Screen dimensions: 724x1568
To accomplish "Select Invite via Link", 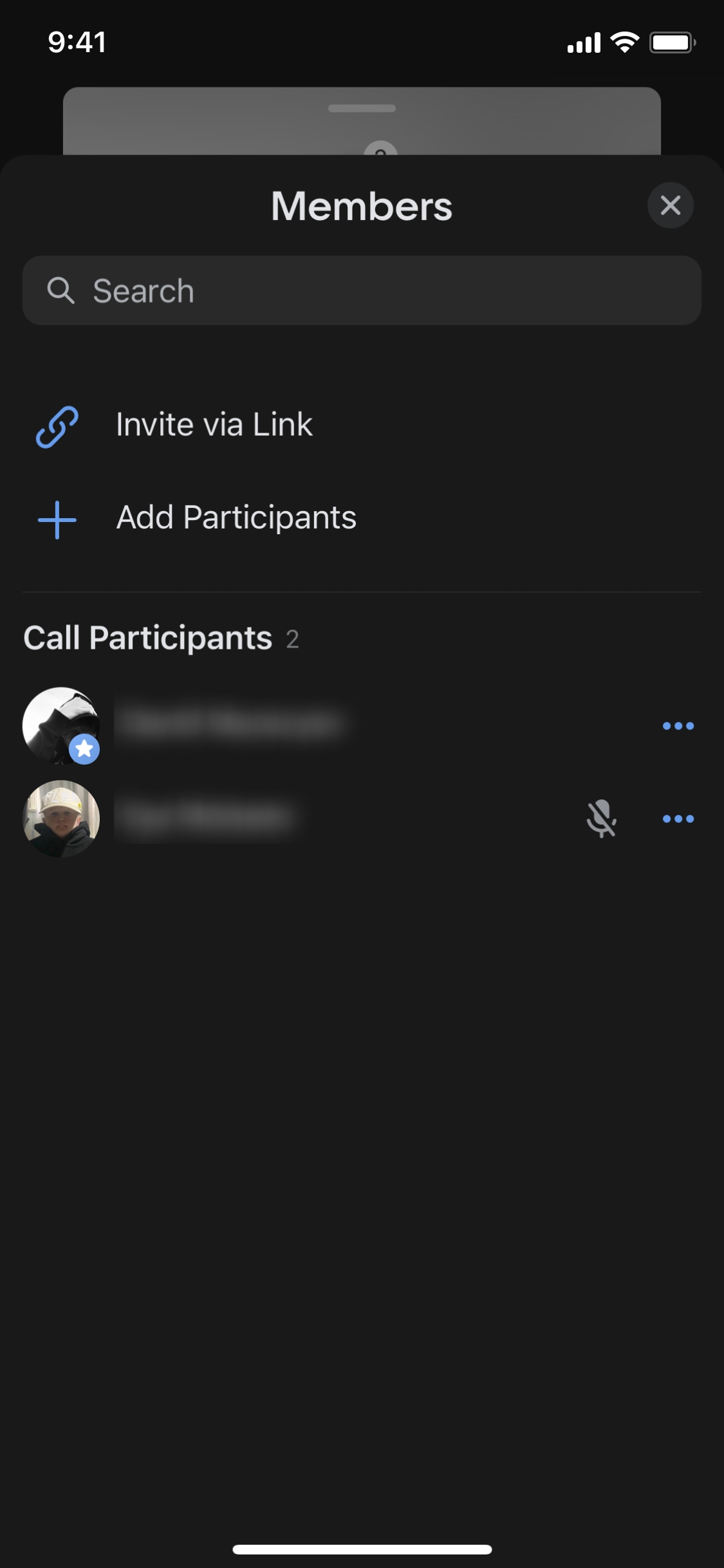I will pyautogui.click(x=214, y=425).
